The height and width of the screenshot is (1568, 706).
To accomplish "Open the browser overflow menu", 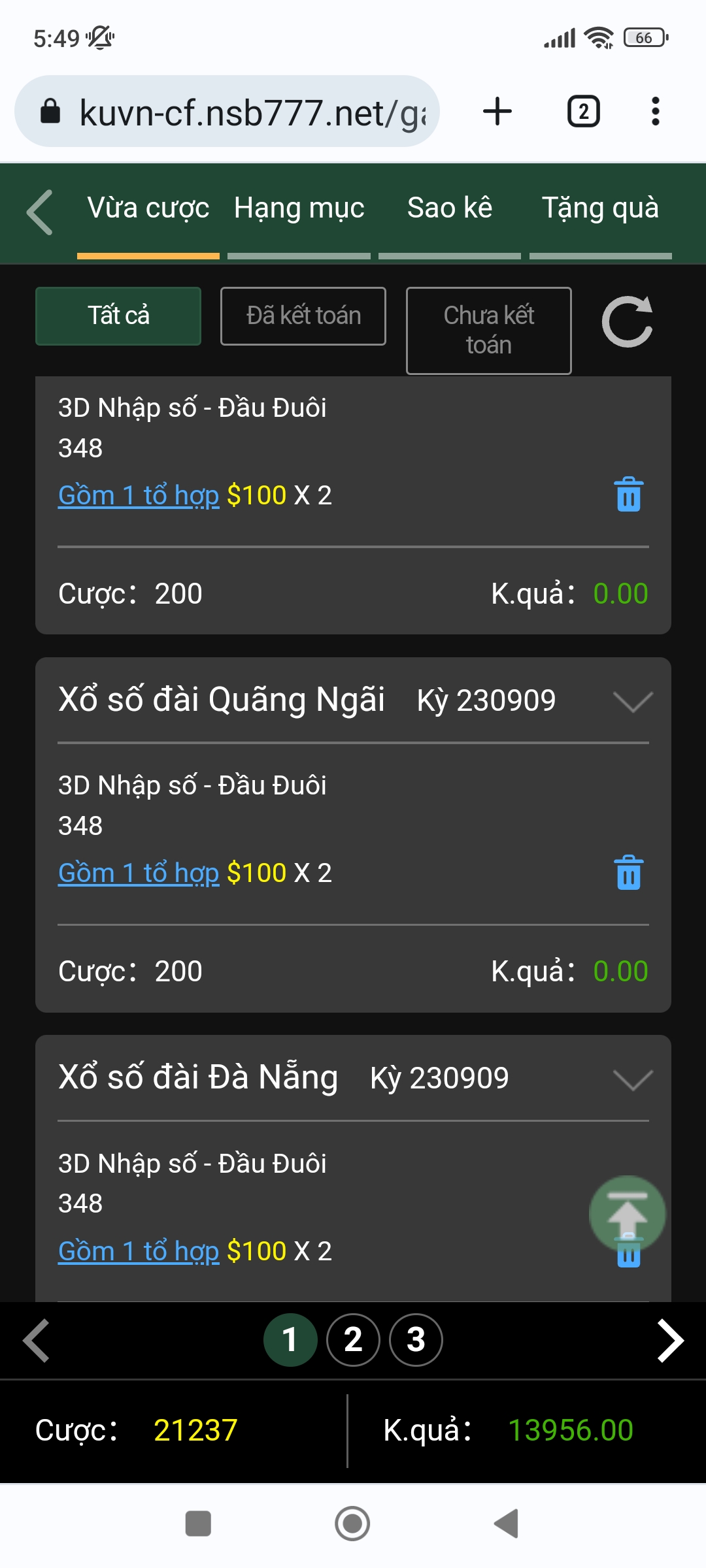I will (656, 111).
